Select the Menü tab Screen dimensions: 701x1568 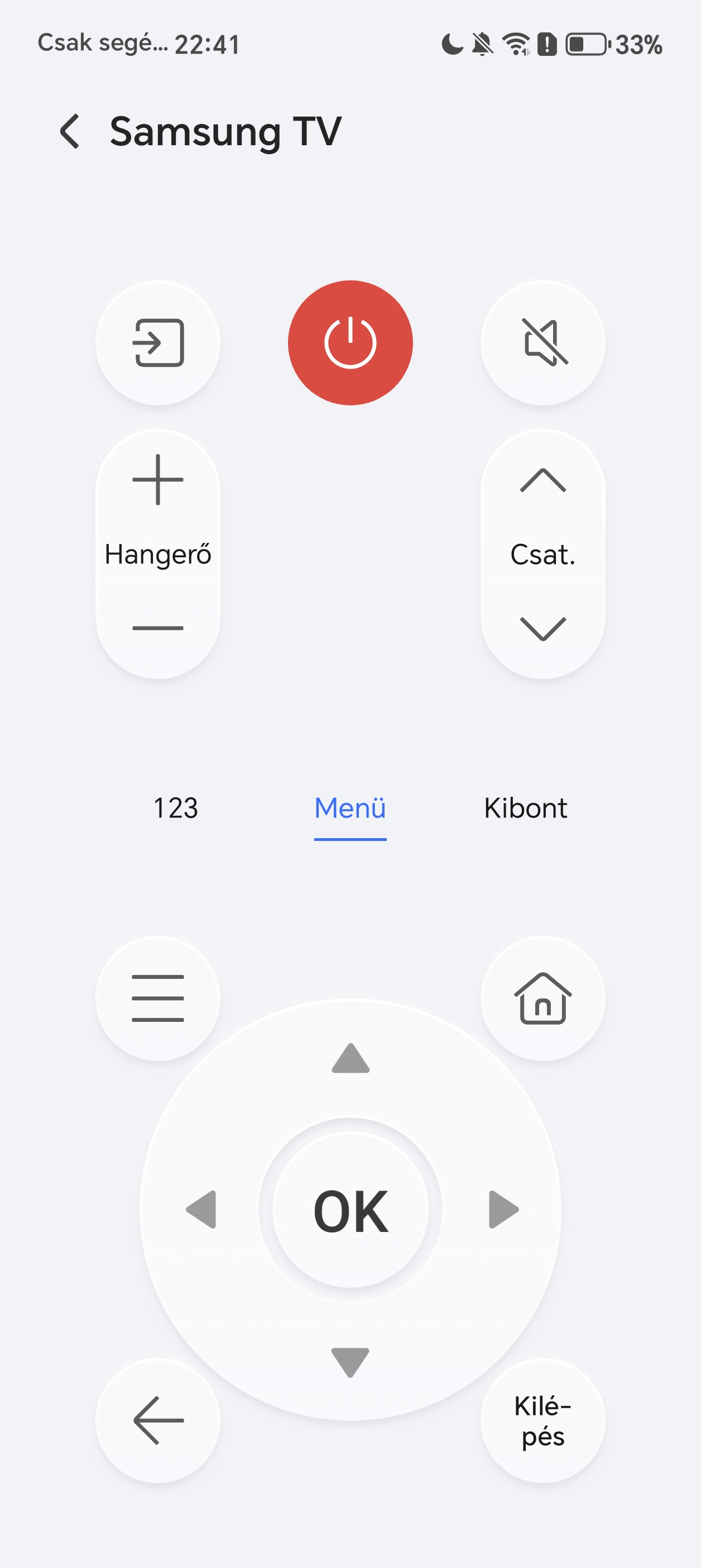click(350, 809)
